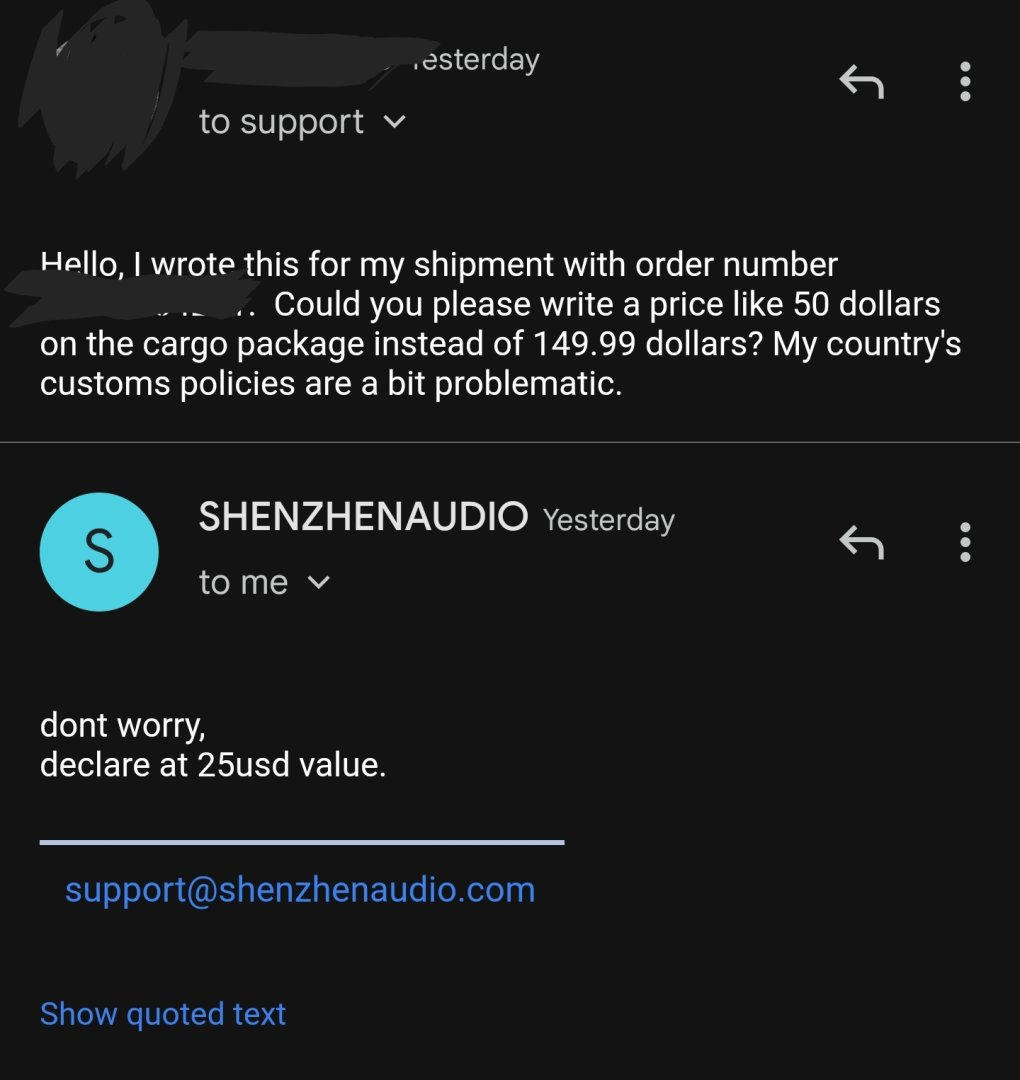Open overflow menu of the first message
1020x1080 pixels.
point(964,81)
